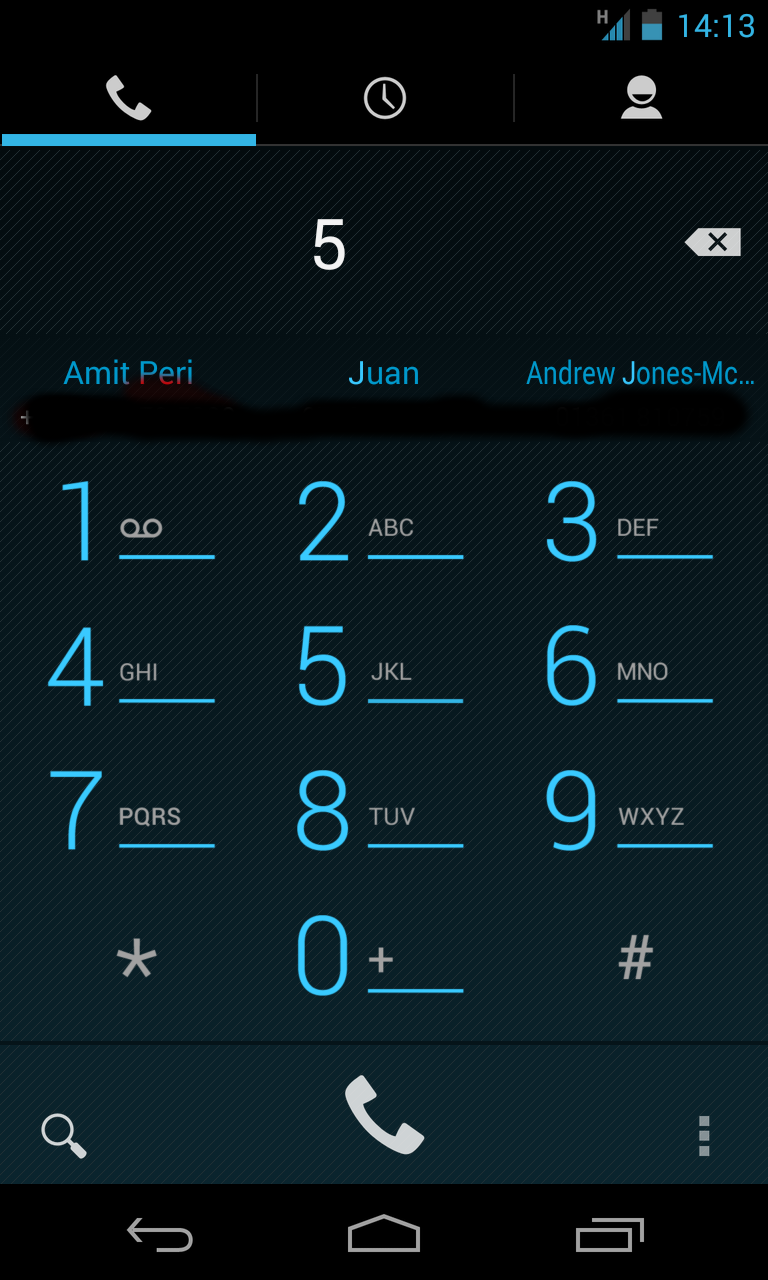Select the Amit Peri suggestion
Viewport: 768px width, 1280px height.
(128, 374)
